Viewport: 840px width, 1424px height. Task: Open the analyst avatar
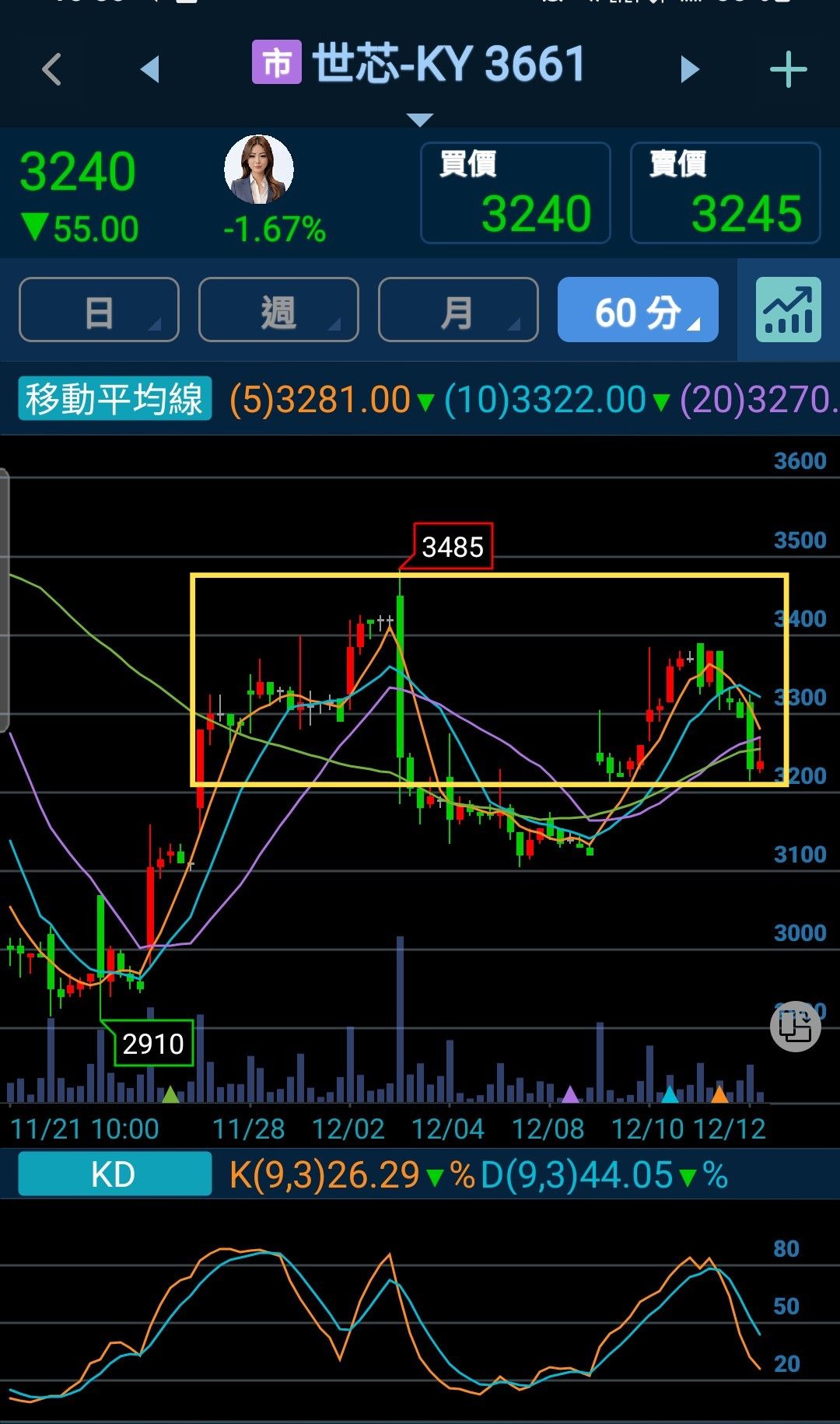tap(258, 170)
